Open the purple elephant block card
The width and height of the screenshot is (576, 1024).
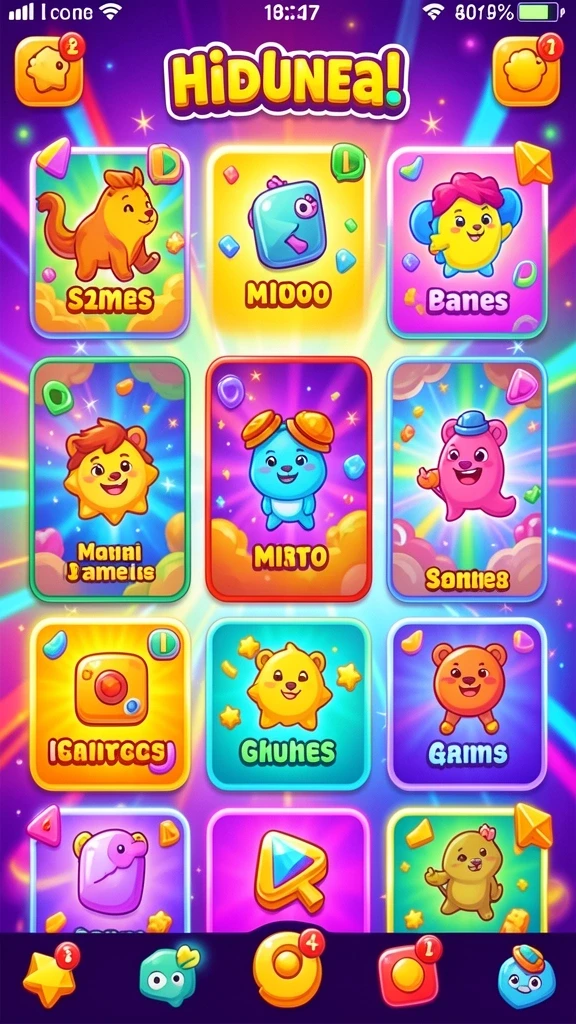[110, 871]
